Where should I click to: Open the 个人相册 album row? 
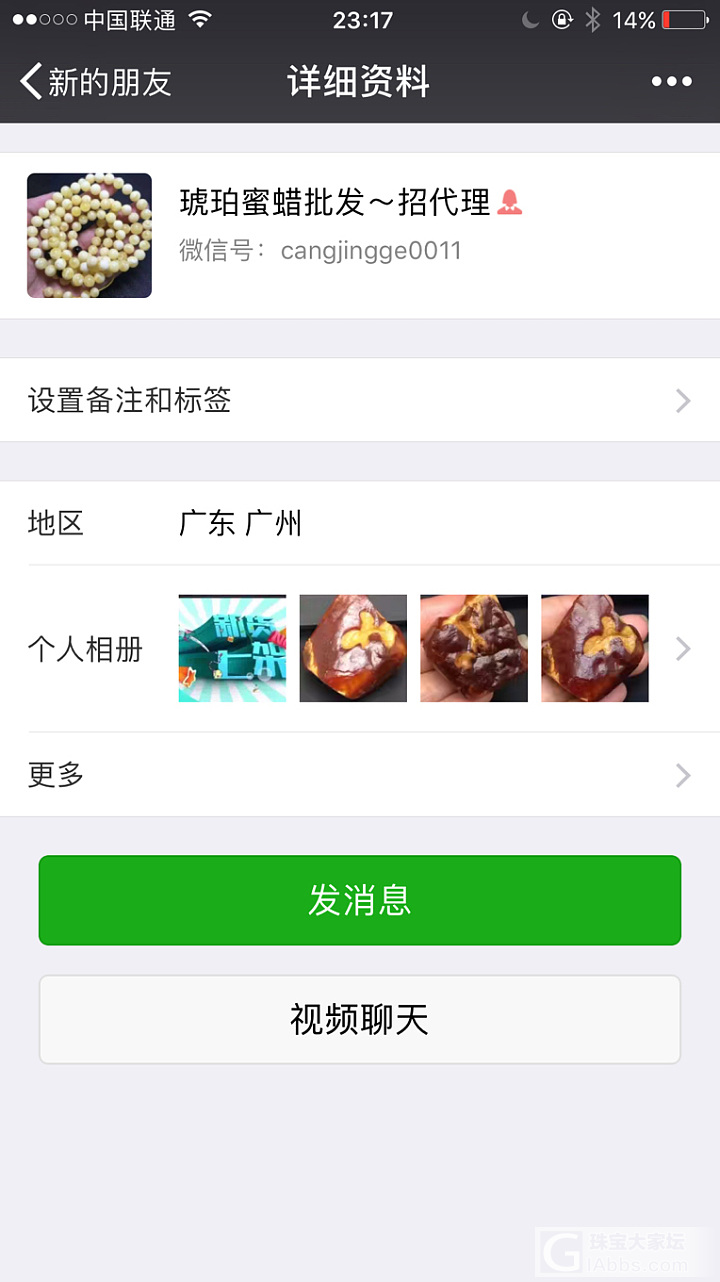coord(360,649)
